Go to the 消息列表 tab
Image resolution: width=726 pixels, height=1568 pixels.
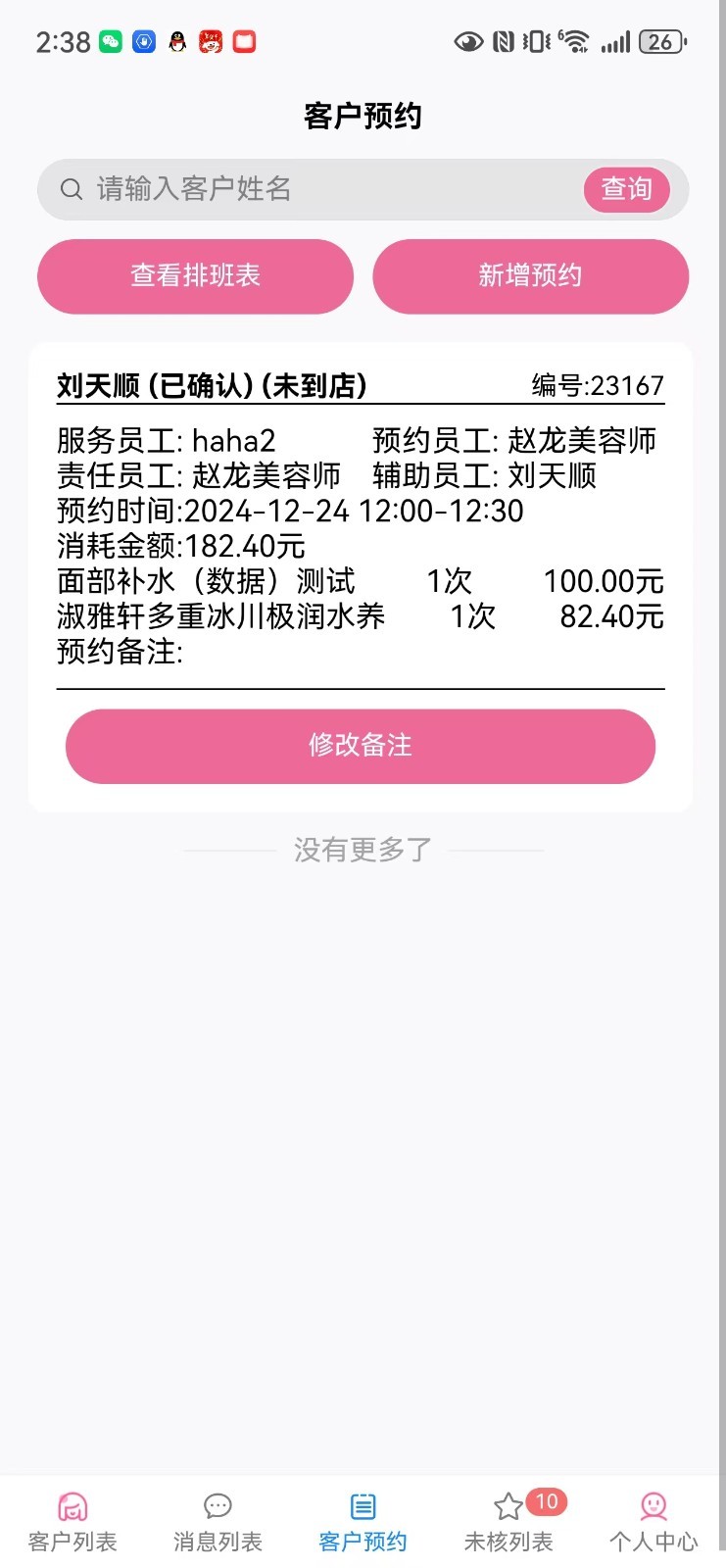coord(218,1522)
